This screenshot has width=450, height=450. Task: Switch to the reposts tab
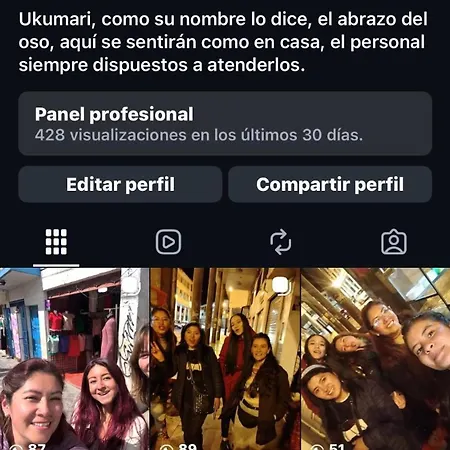(x=281, y=242)
